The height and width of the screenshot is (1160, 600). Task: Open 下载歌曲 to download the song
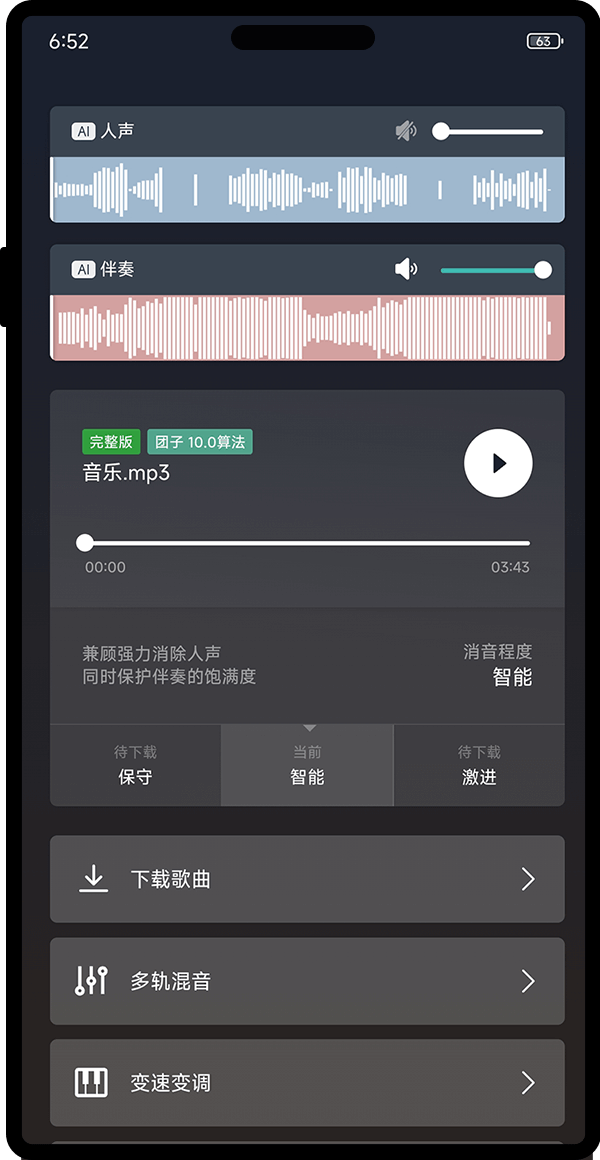(307, 879)
